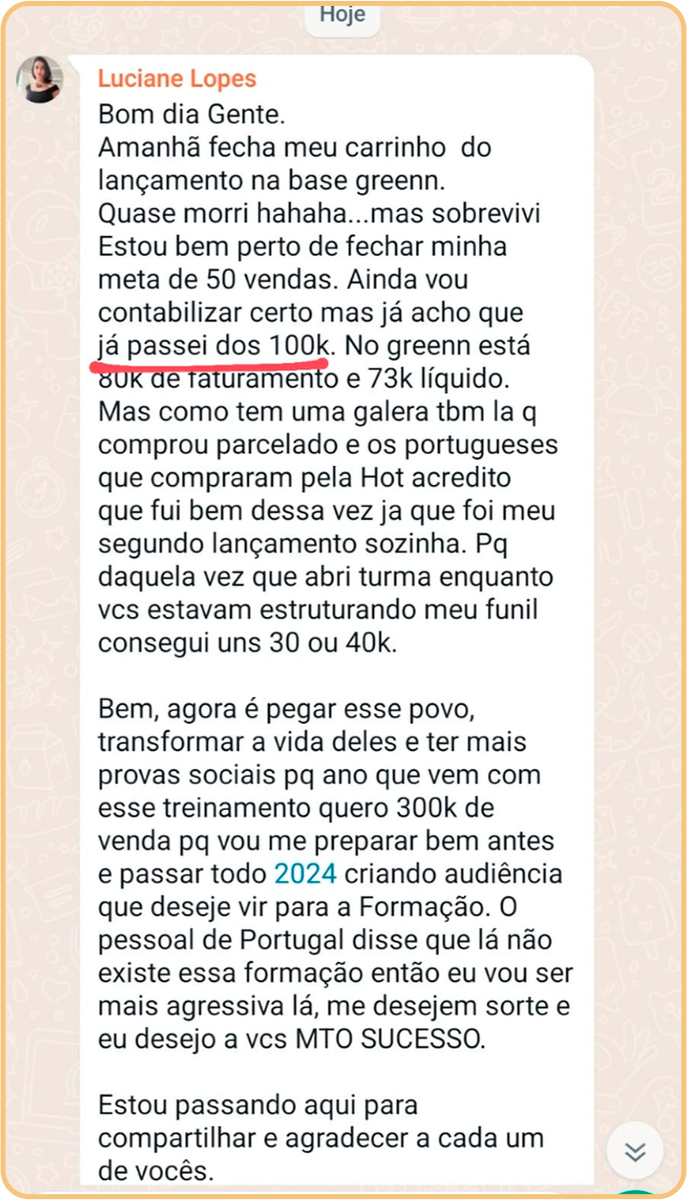Image resolution: width=687 pixels, height=1200 pixels.
Task: Open Luciane Lopes' profile picture
Action: (x=40, y=80)
